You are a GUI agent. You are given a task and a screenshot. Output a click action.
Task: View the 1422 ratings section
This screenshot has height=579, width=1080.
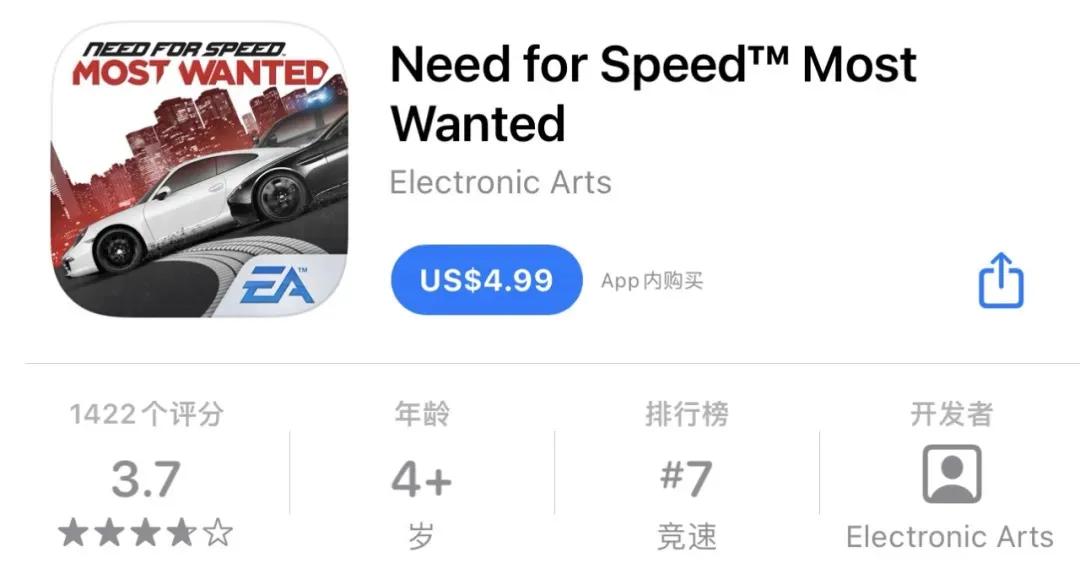(x=146, y=480)
